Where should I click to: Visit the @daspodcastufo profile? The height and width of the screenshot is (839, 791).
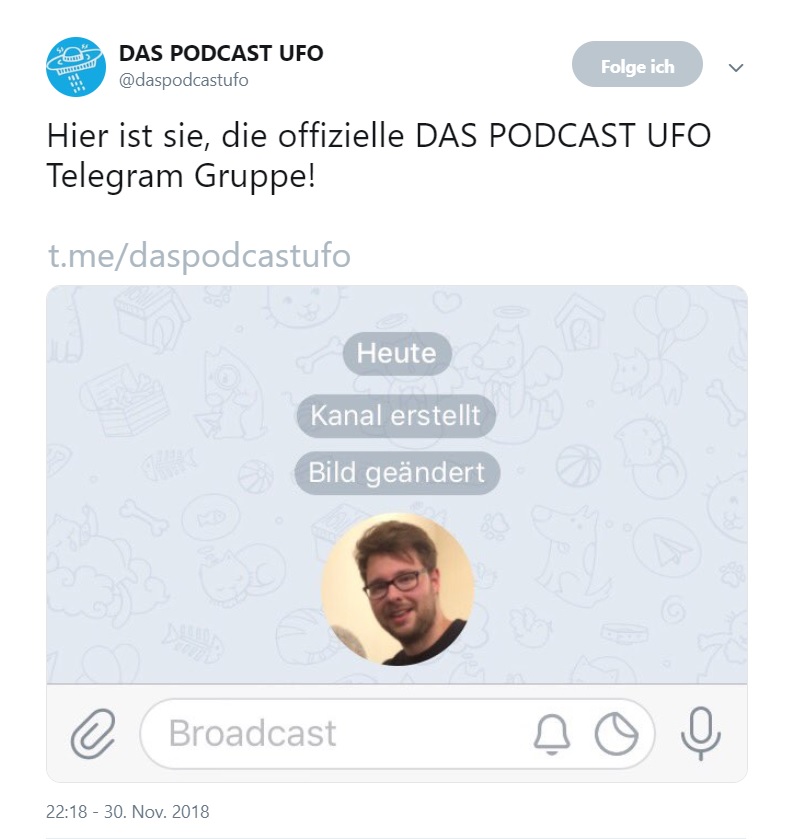click(183, 80)
